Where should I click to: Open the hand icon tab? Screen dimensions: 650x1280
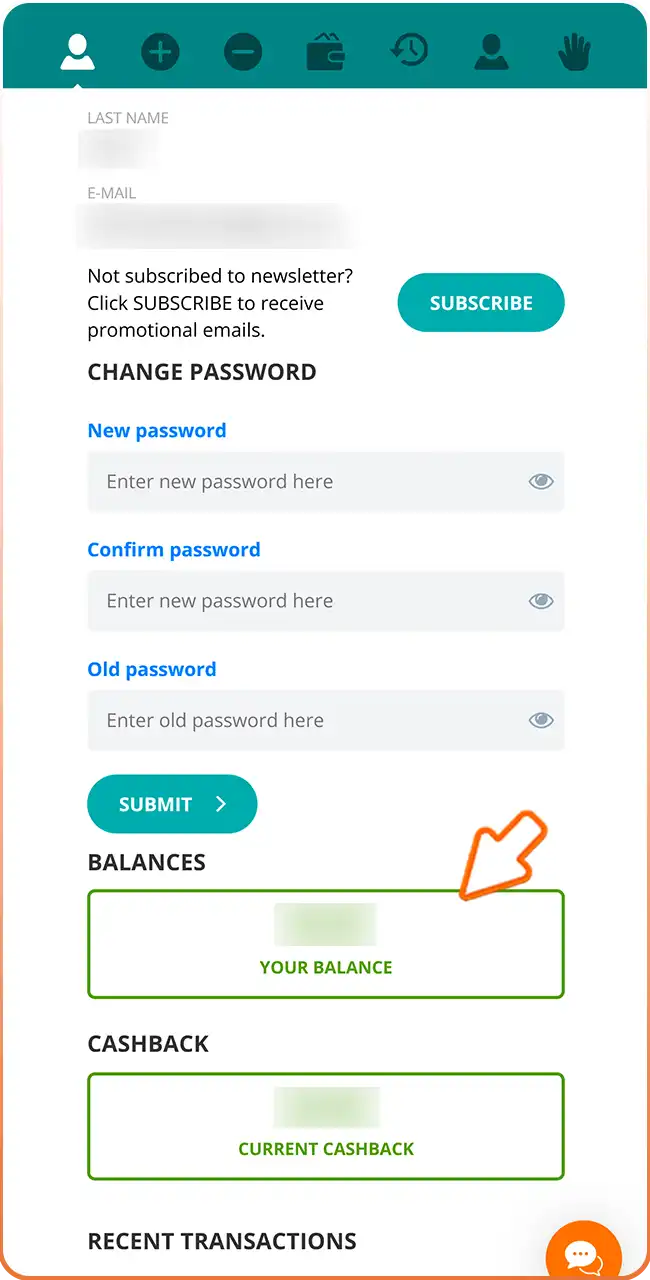coord(574,51)
